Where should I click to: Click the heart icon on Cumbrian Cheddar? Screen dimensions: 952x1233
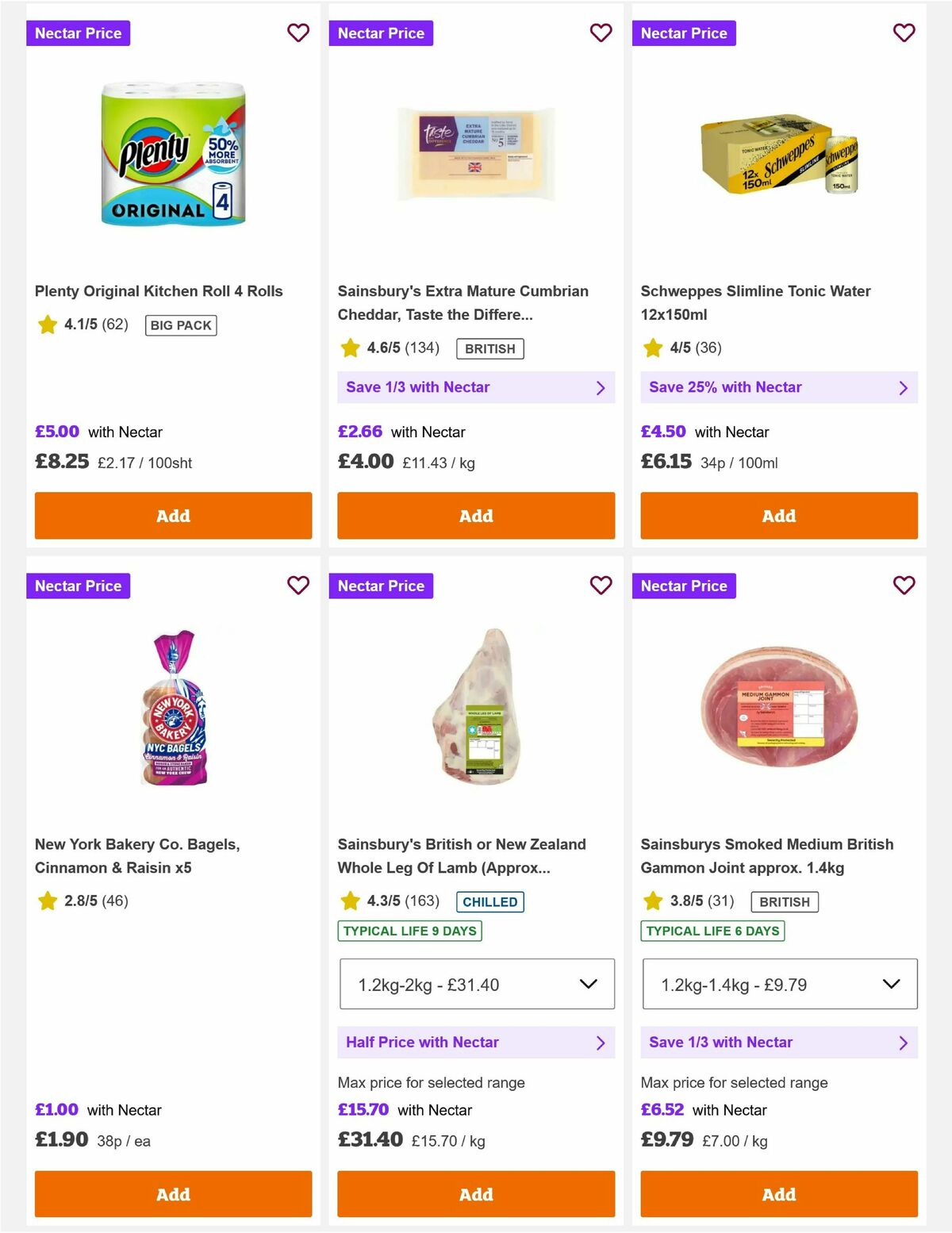[x=601, y=33]
